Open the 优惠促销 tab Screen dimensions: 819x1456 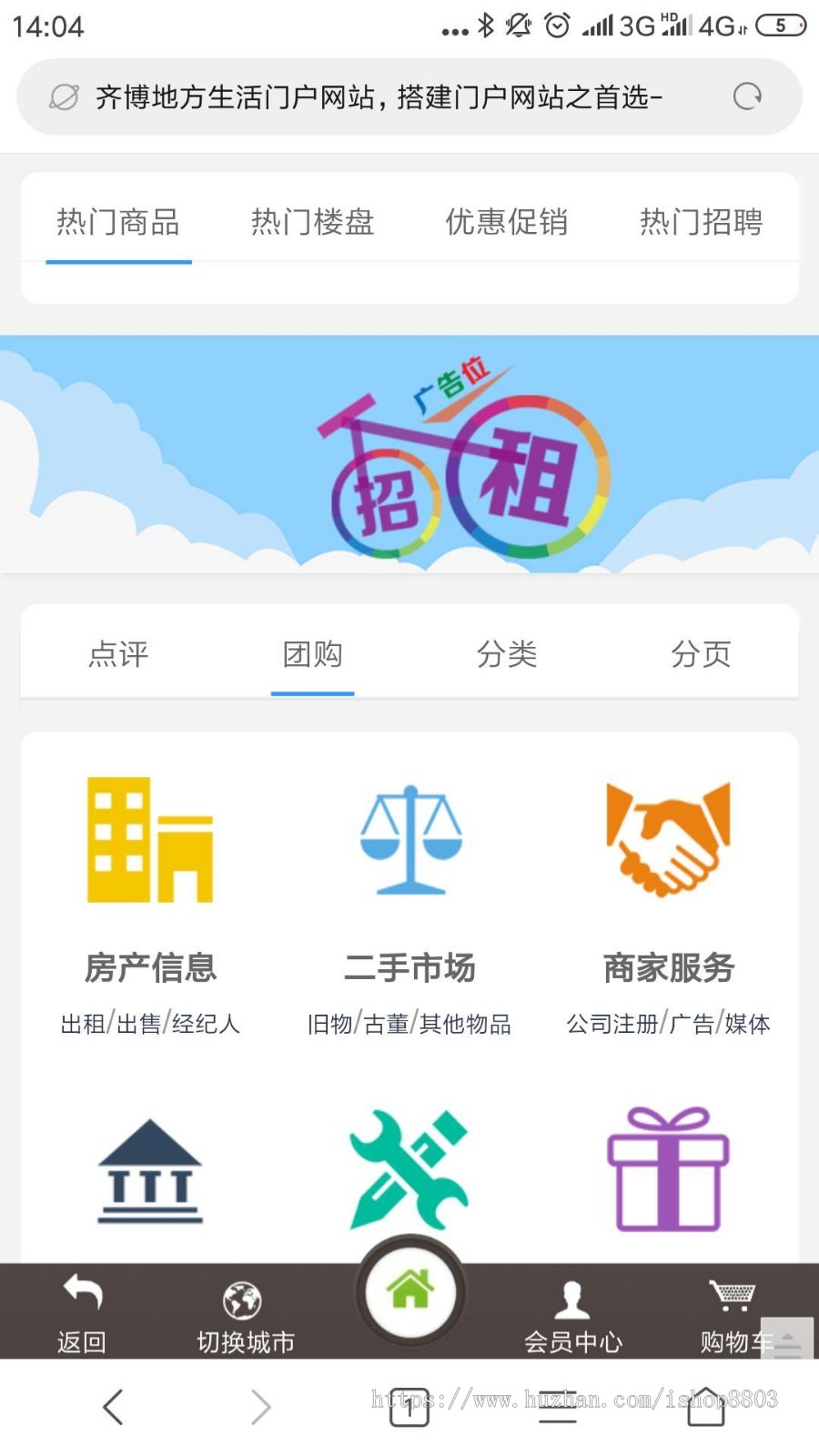[x=508, y=221]
